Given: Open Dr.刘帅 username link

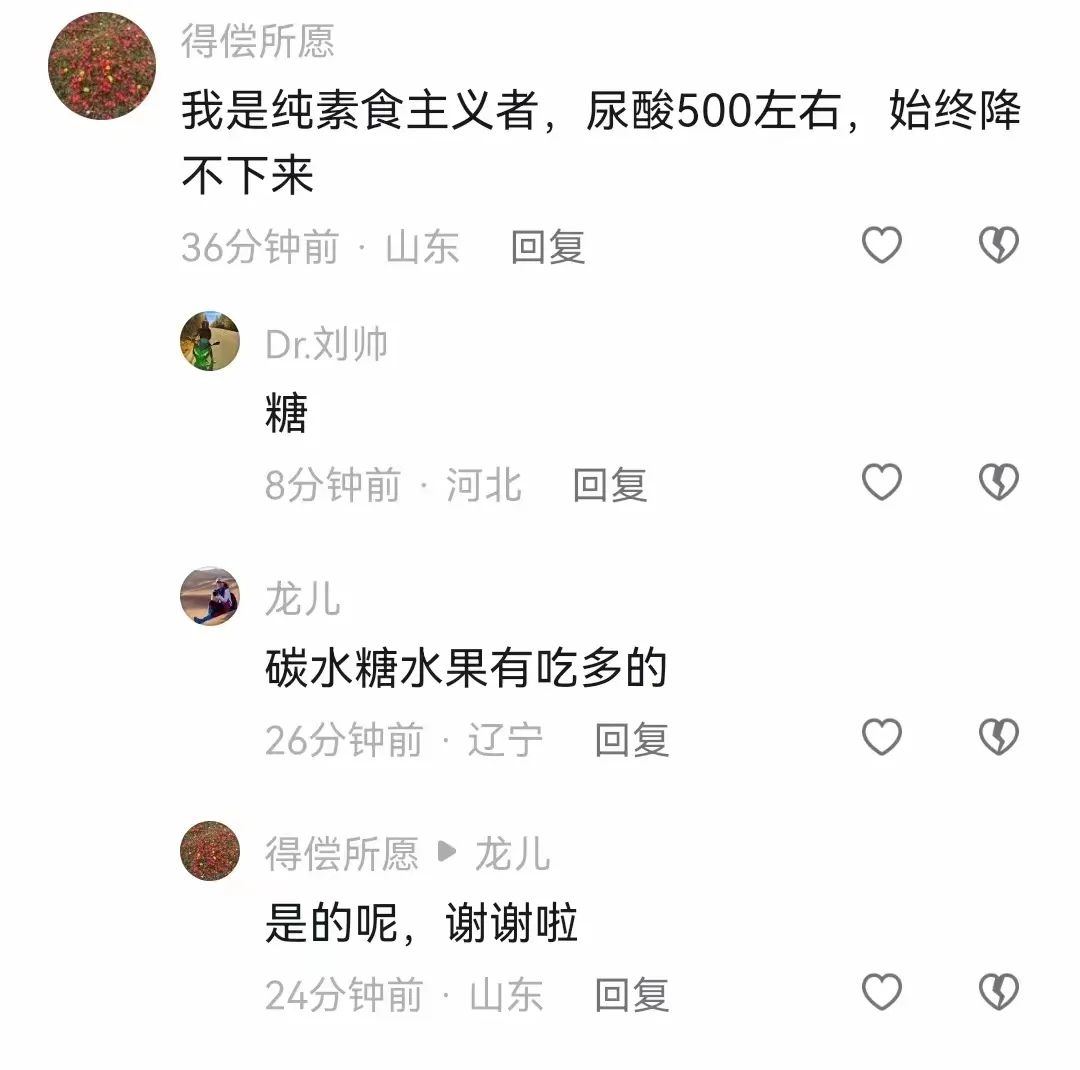Looking at the screenshot, I should (326, 344).
